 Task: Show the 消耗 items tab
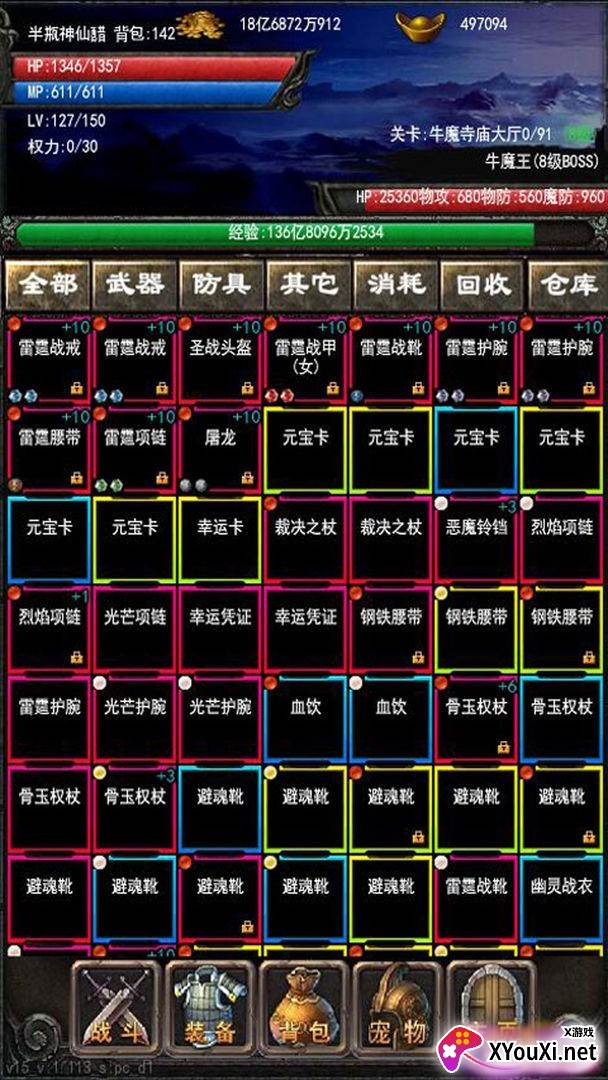[396, 285]
